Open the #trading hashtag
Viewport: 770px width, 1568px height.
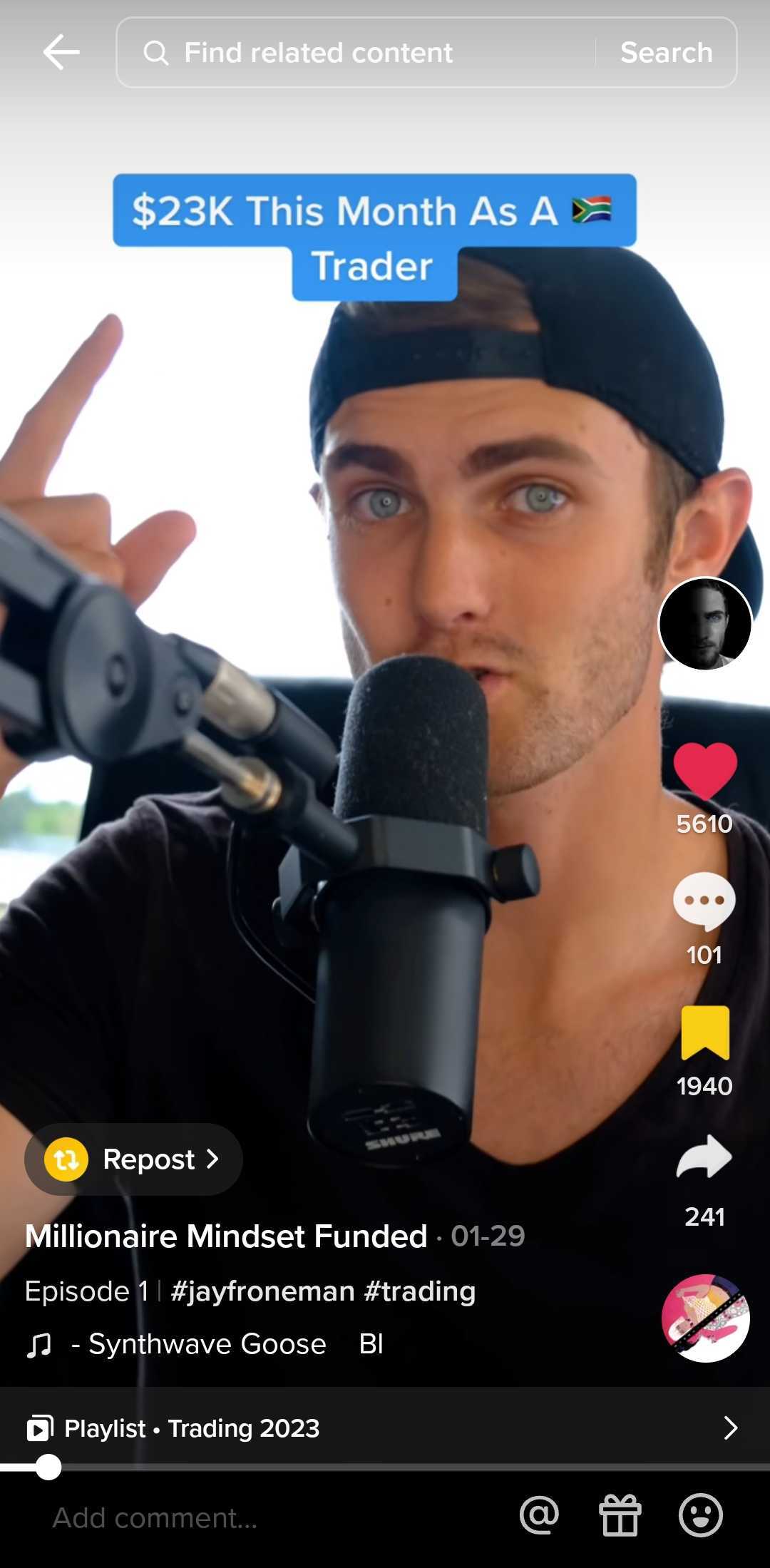pos(419,1291)
